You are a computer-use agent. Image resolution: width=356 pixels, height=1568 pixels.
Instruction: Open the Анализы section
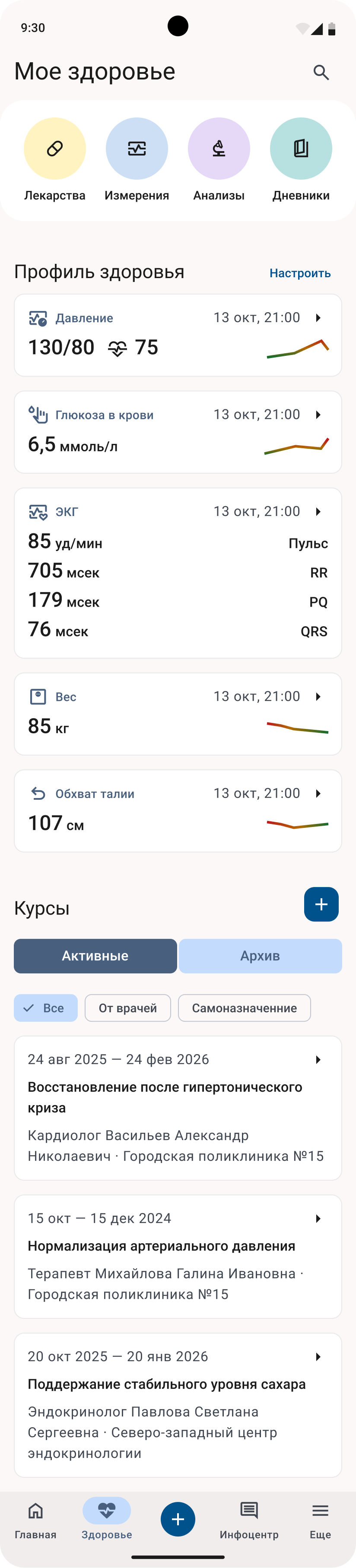(219, 149)
